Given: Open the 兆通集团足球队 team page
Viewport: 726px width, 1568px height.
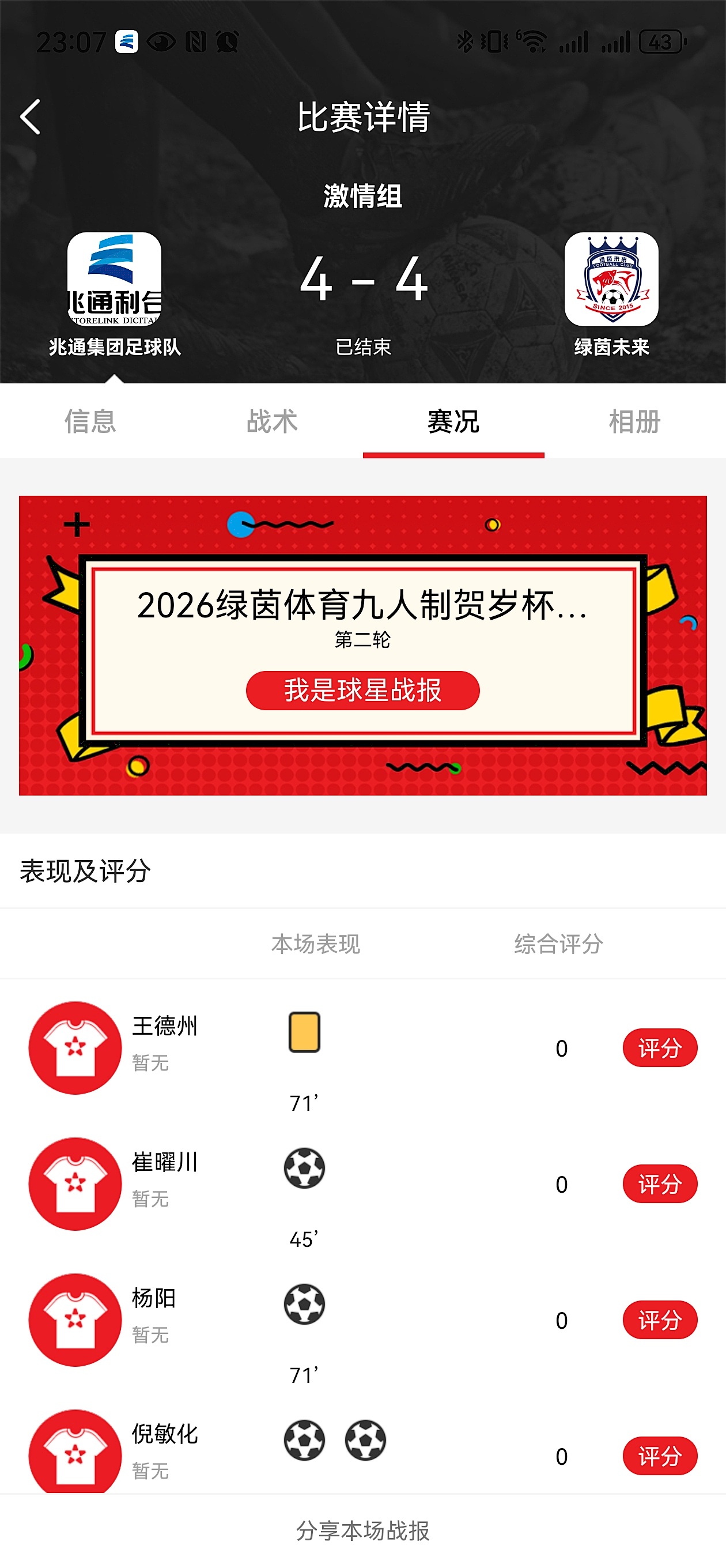Looking at the screenshot, I should click(115, 280).
